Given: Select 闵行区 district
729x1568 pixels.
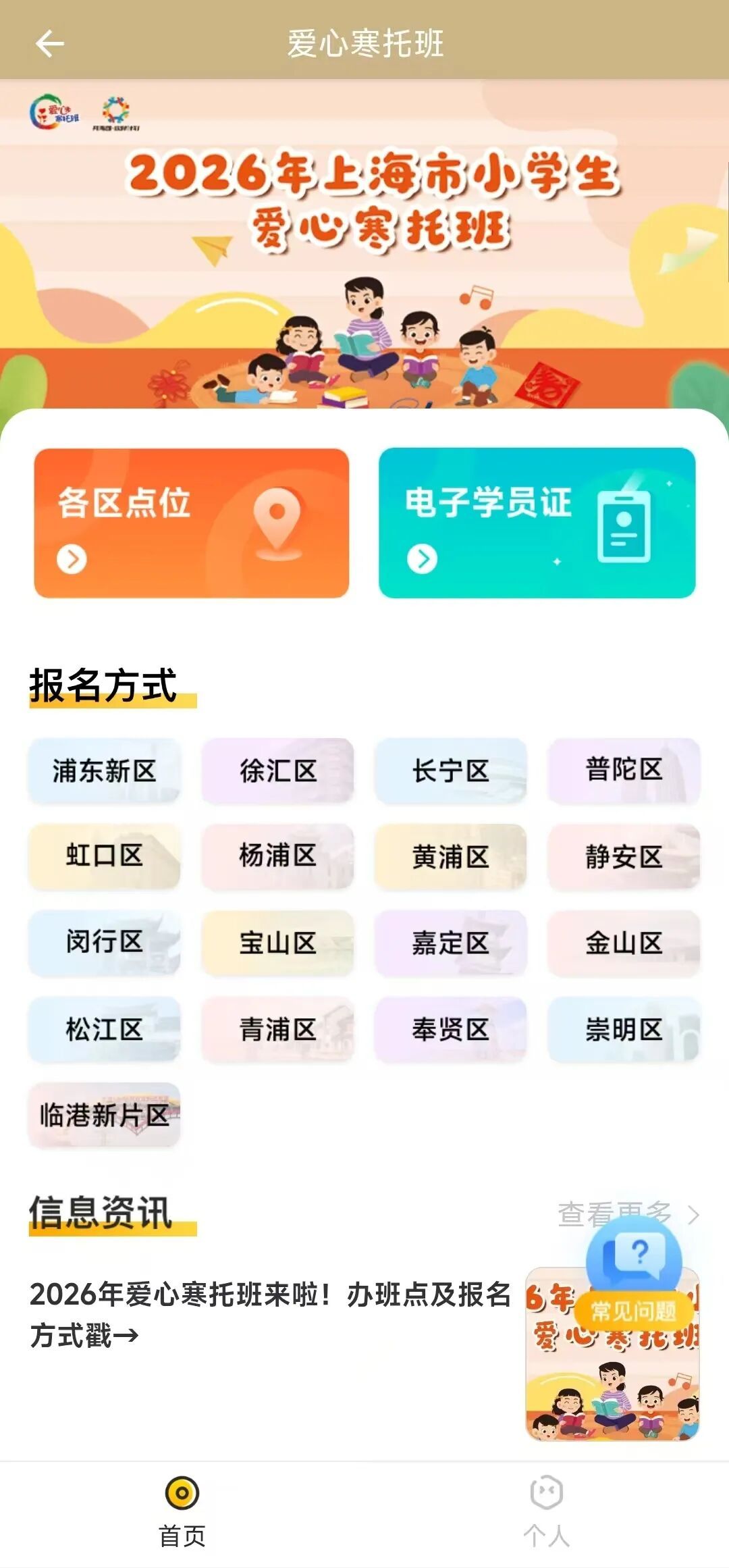Looking at the screenshot, I should pos(104,943).
